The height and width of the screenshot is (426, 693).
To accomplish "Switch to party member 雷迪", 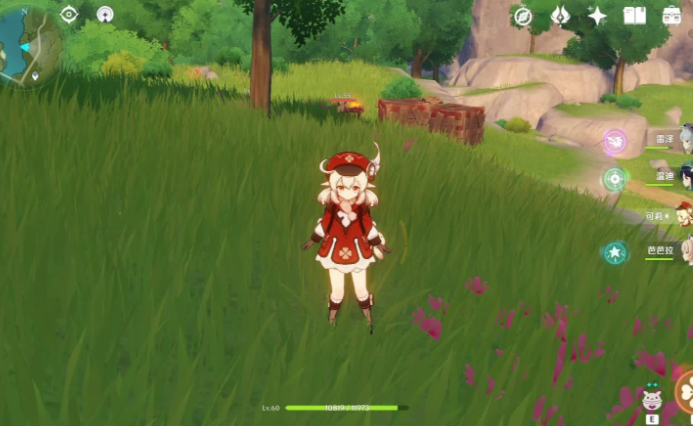I will (663, 177).
